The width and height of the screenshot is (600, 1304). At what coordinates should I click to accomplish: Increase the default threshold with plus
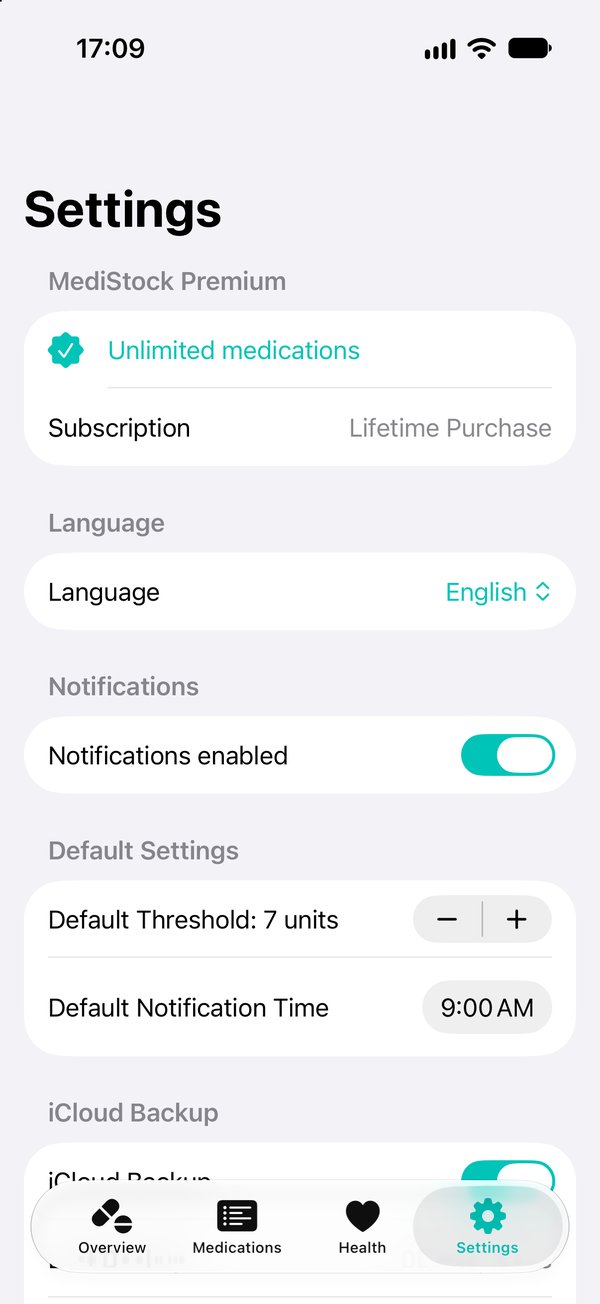click(x=517, y=919)
